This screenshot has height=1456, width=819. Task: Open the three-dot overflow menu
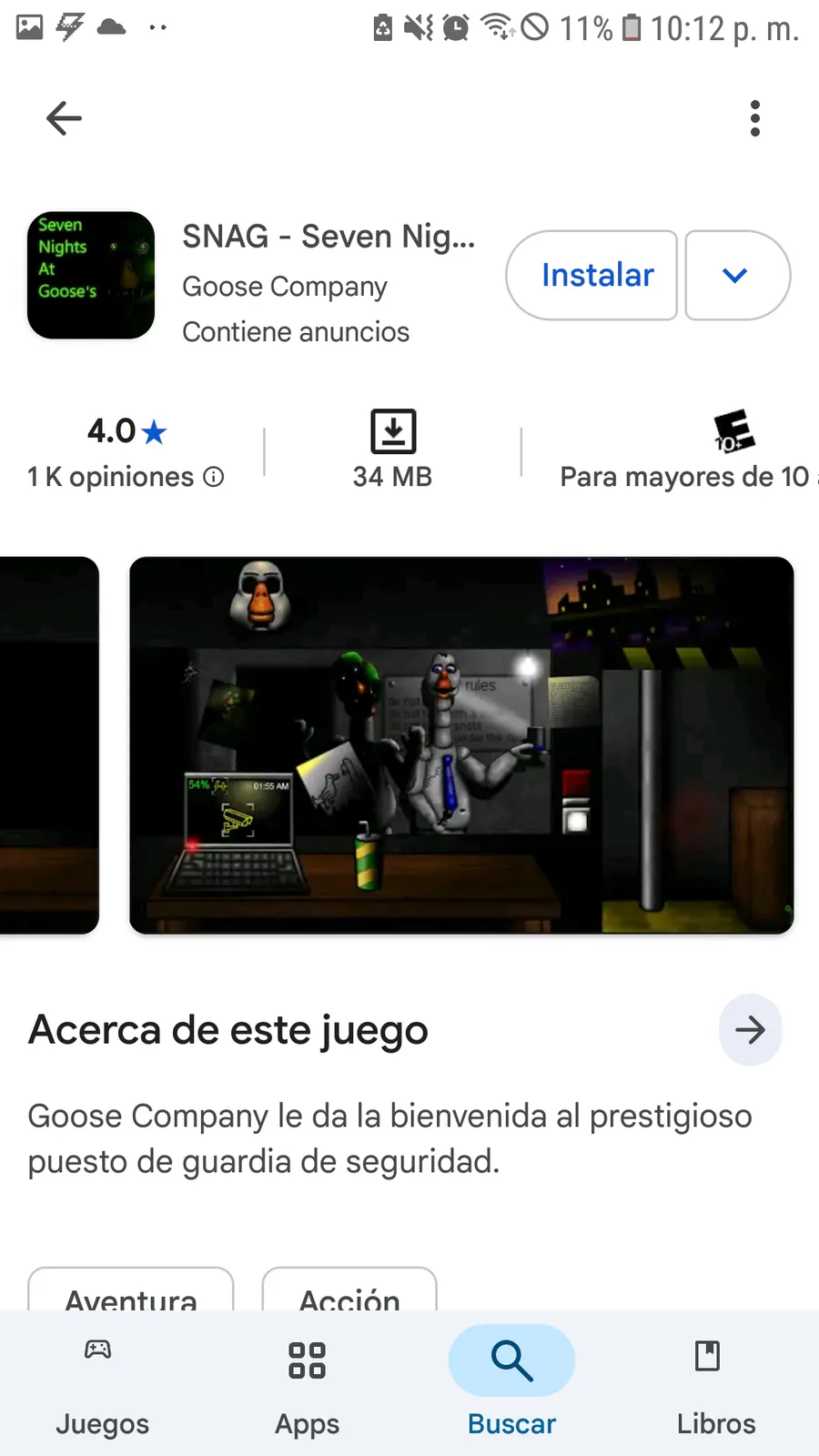(754, 118)
